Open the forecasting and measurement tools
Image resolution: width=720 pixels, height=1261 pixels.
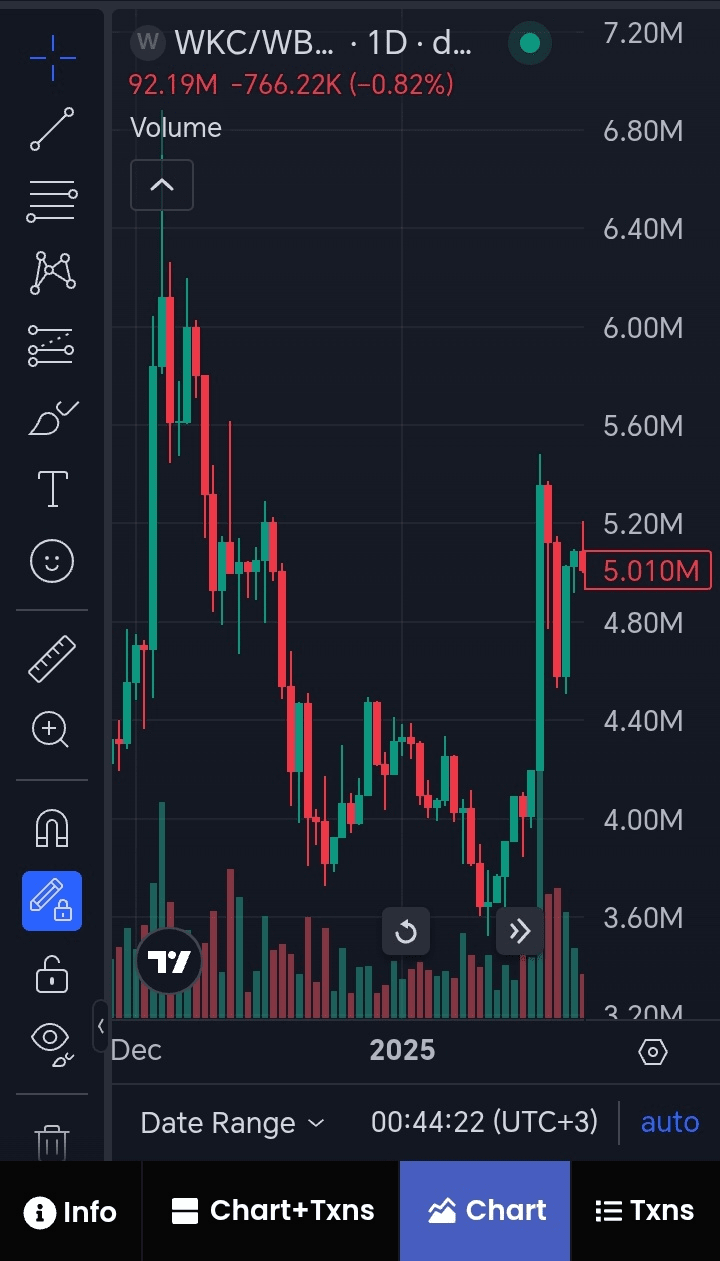pos(52,344)
